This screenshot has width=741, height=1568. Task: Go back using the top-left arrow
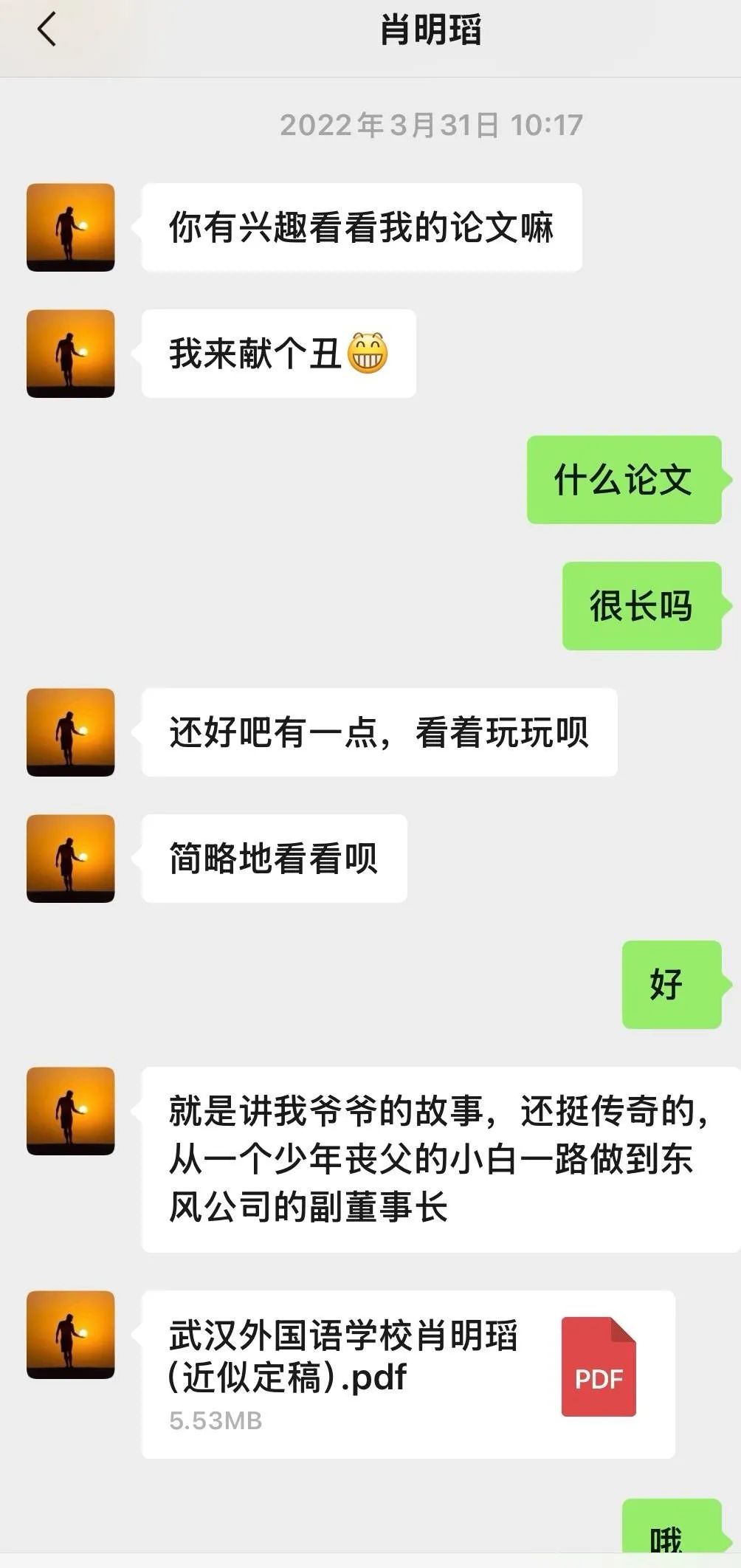(46, 31)
